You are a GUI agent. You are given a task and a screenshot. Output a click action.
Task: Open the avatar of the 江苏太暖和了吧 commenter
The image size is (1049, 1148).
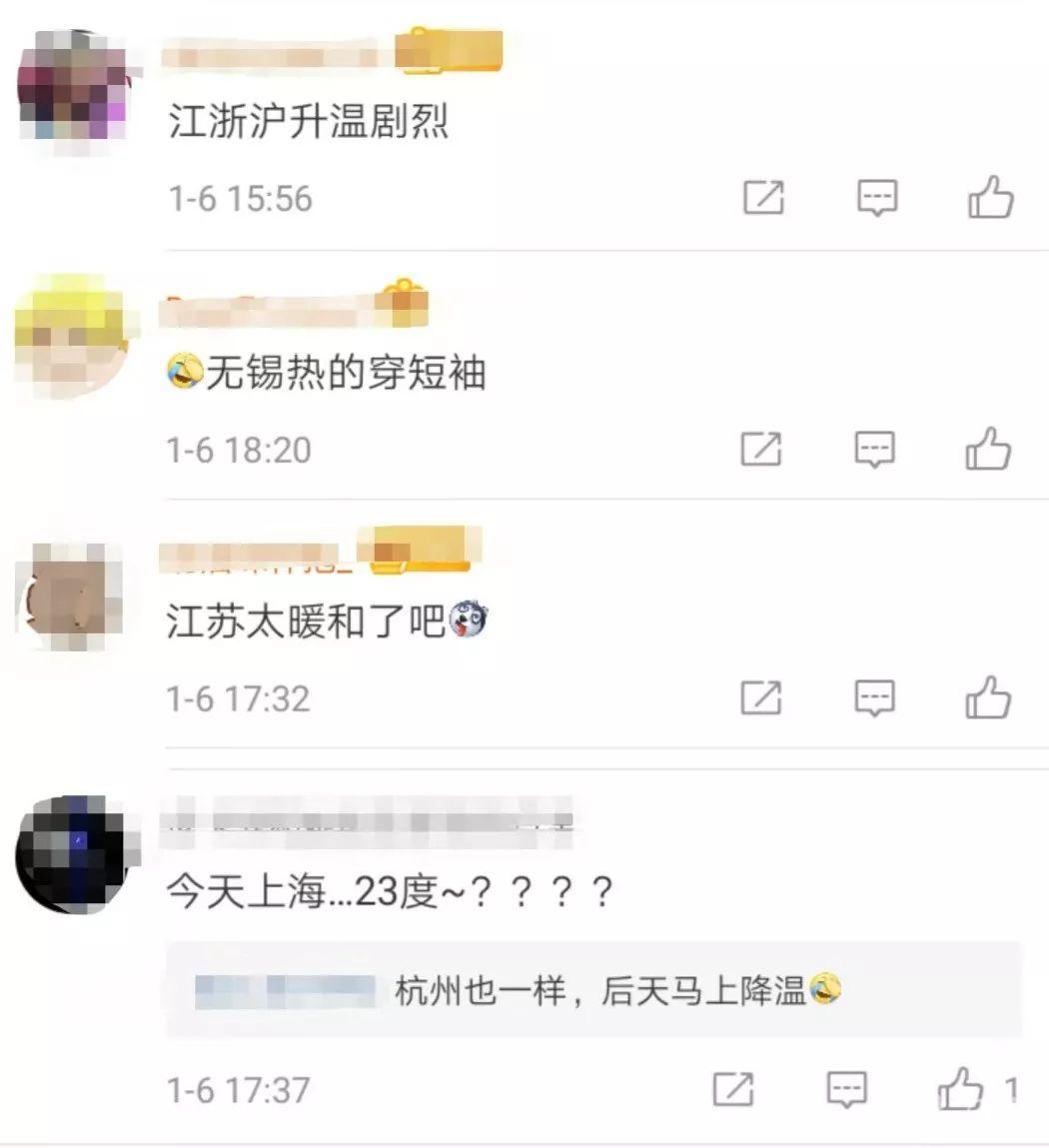pyautogui.click(x=70, y=596)
